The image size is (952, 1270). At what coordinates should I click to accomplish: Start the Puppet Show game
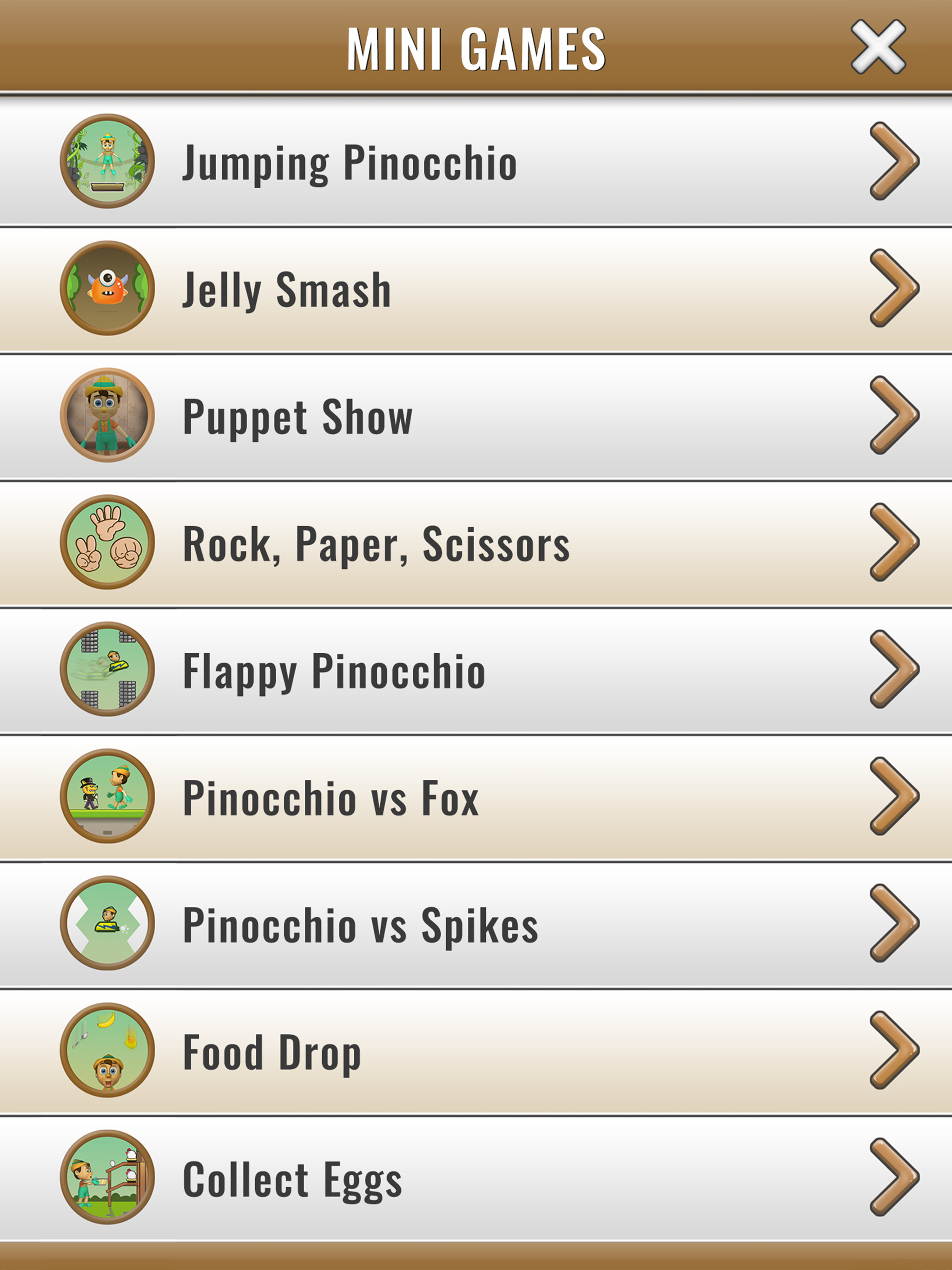(476, 416)
